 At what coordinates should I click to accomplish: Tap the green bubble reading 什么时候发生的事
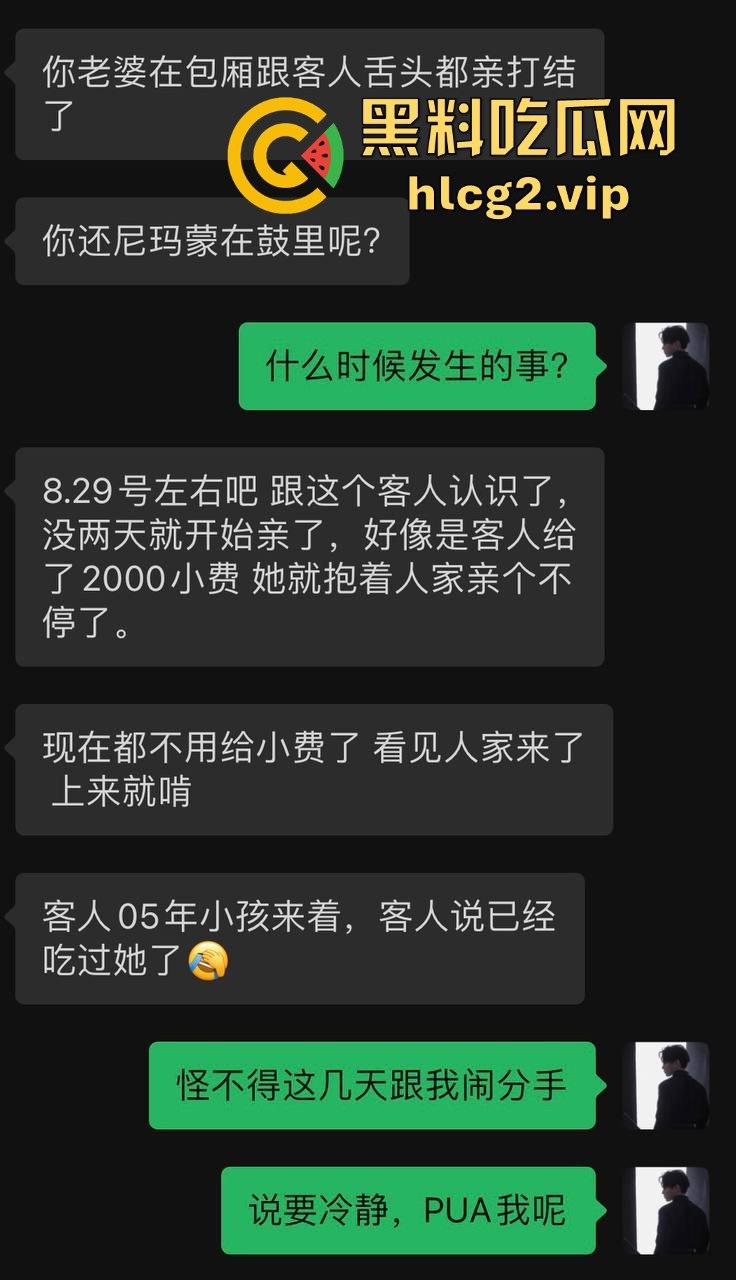tap(420, 367)
